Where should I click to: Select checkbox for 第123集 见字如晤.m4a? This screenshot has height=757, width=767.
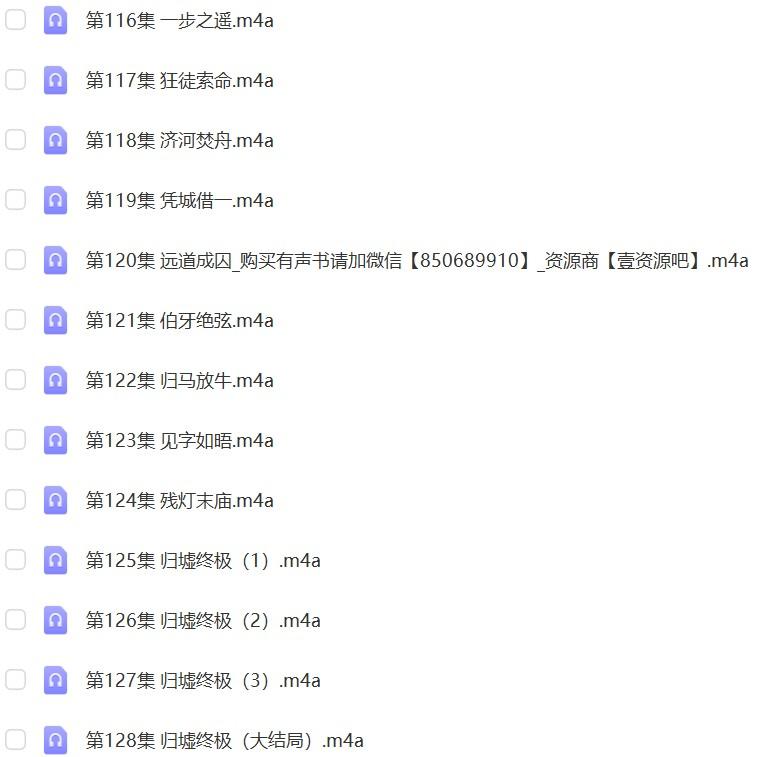[x=15, y=440]
